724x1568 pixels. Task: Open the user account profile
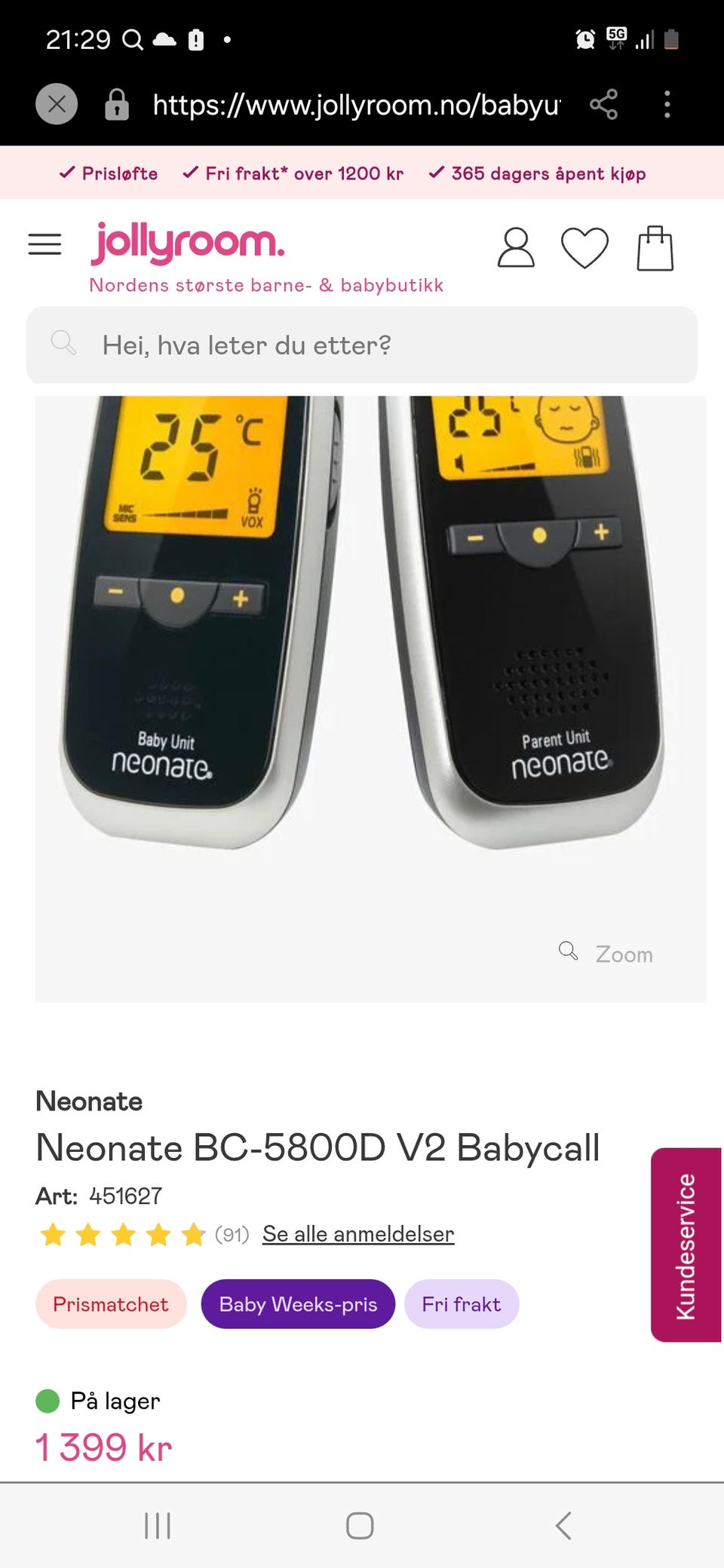516,247
